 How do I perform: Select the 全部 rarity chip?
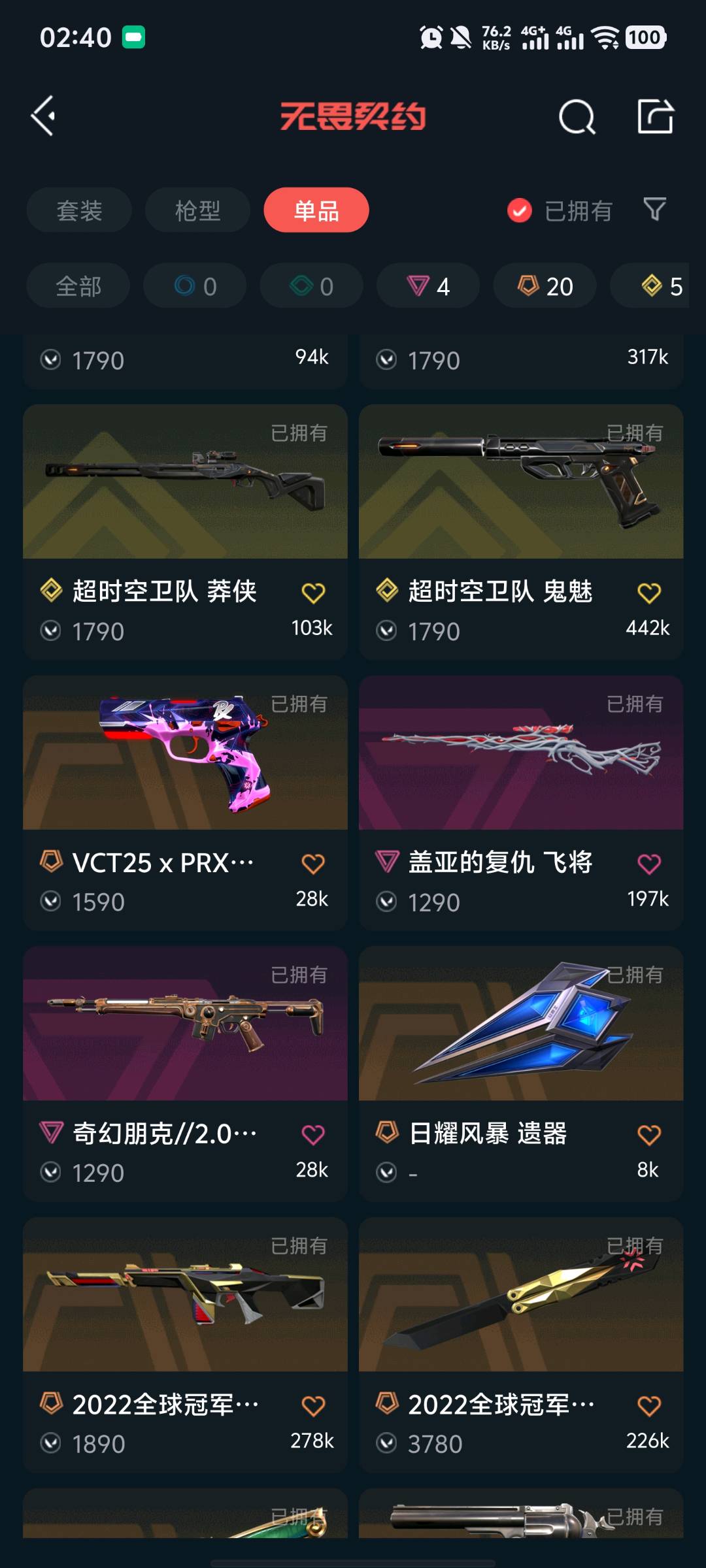point(78,286)
